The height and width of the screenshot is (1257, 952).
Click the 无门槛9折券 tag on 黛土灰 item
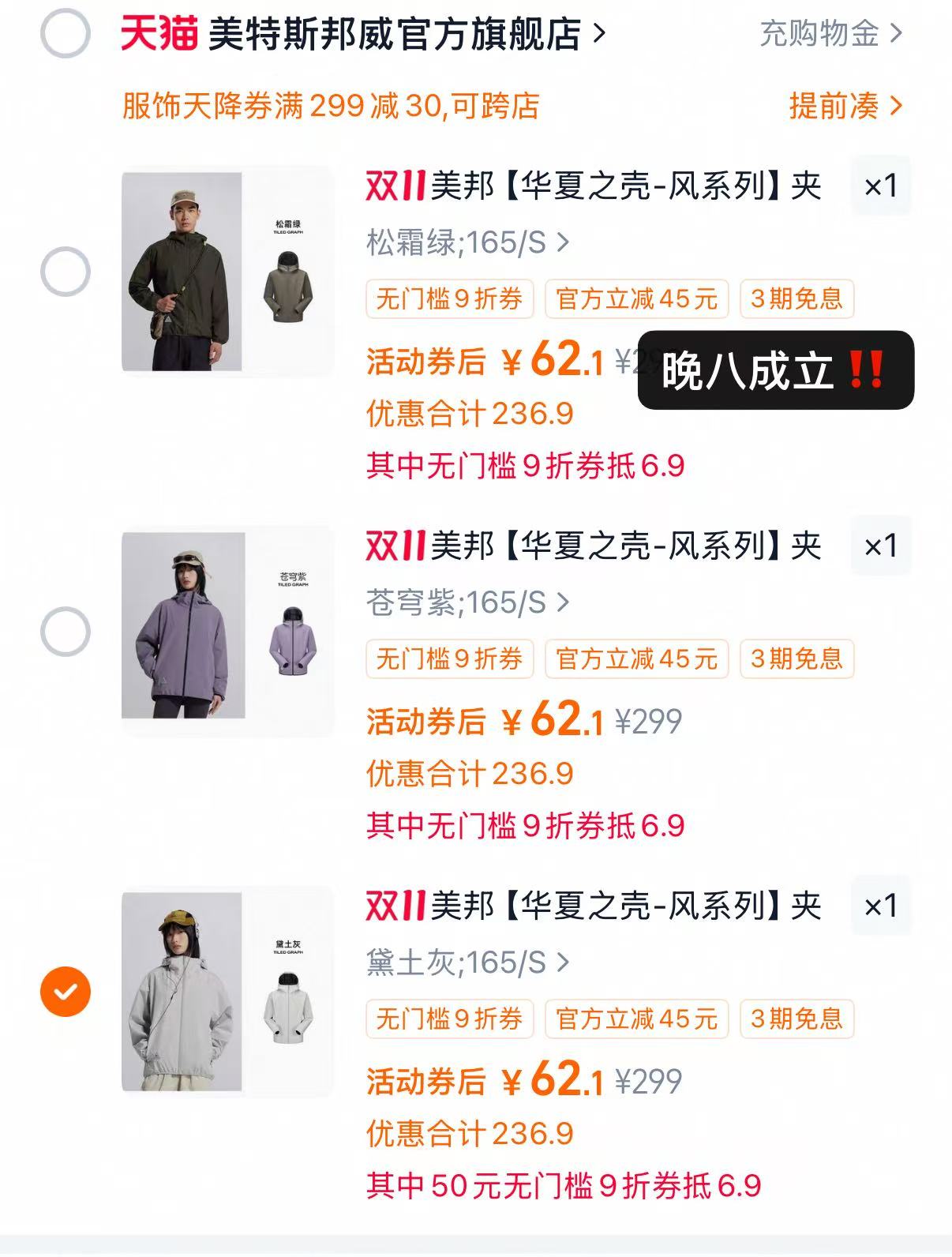449,1020
